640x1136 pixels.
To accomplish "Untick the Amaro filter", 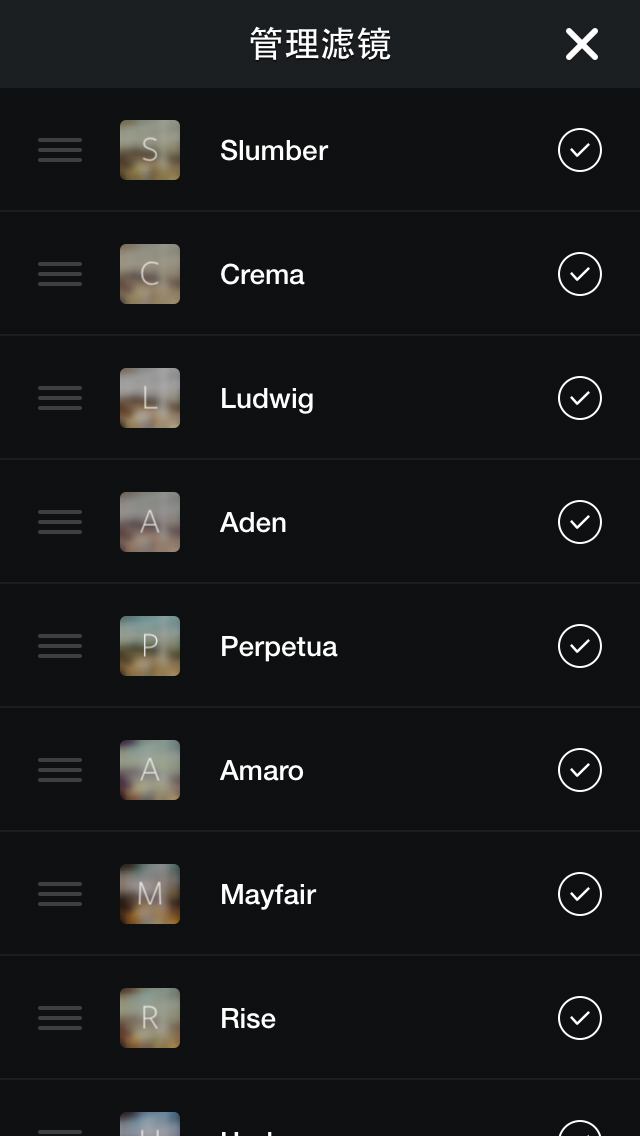I will coord(580,769).
